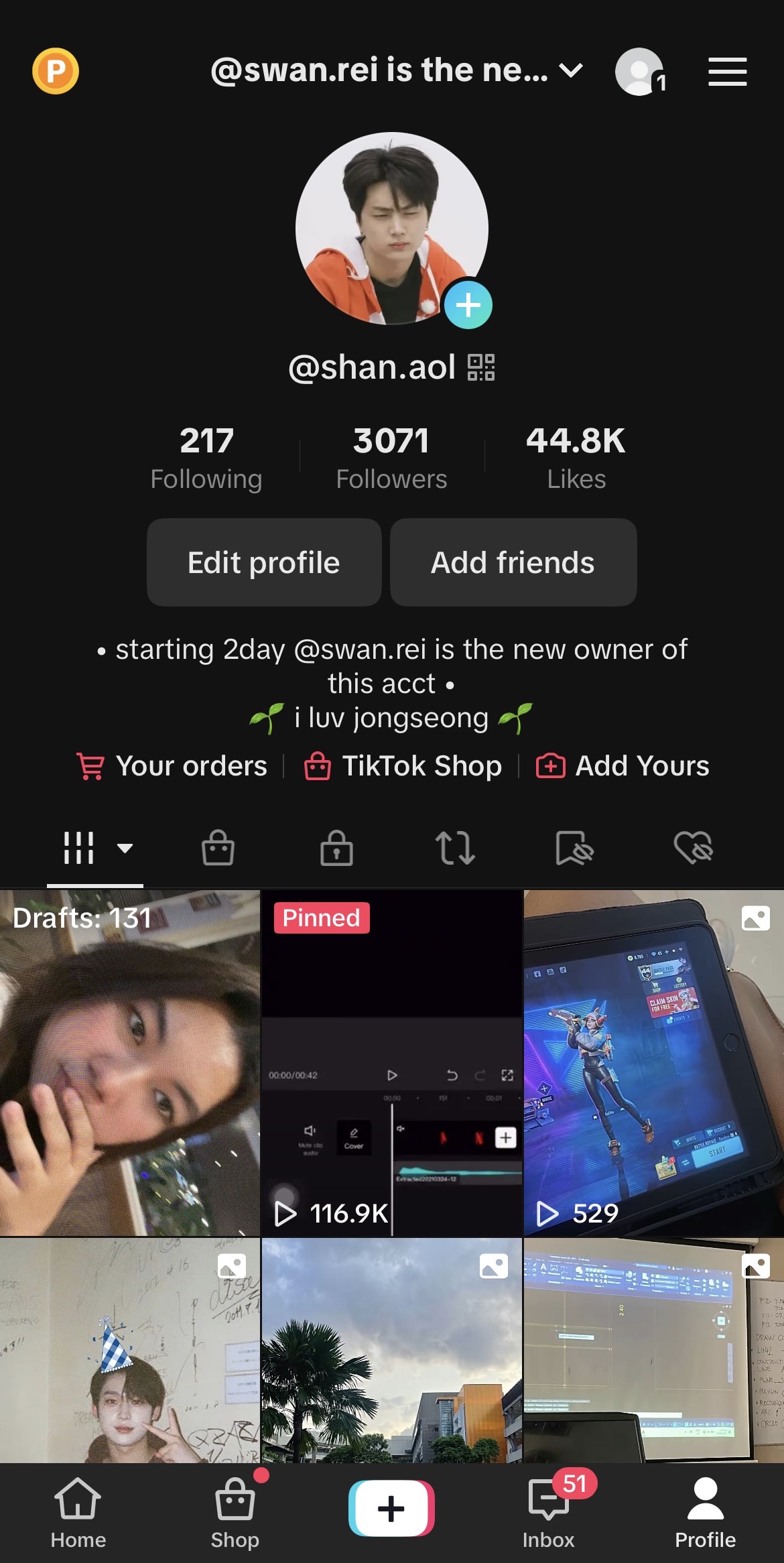This screenshot has height=1563, width=784.
Task: Switch to the reposts tab
Action: (x=455, y=848)
